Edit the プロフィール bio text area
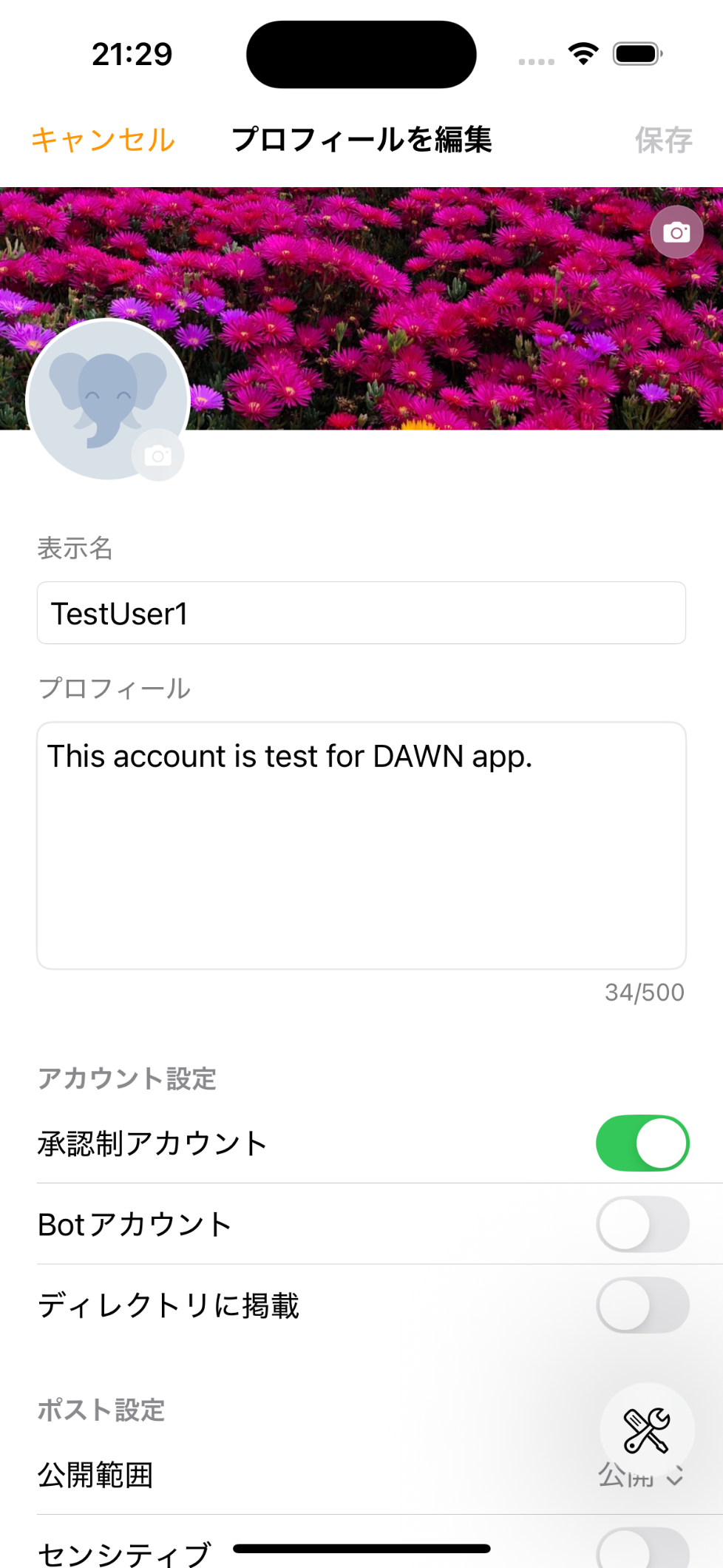 pyautogui.click(x=361, y=845)
